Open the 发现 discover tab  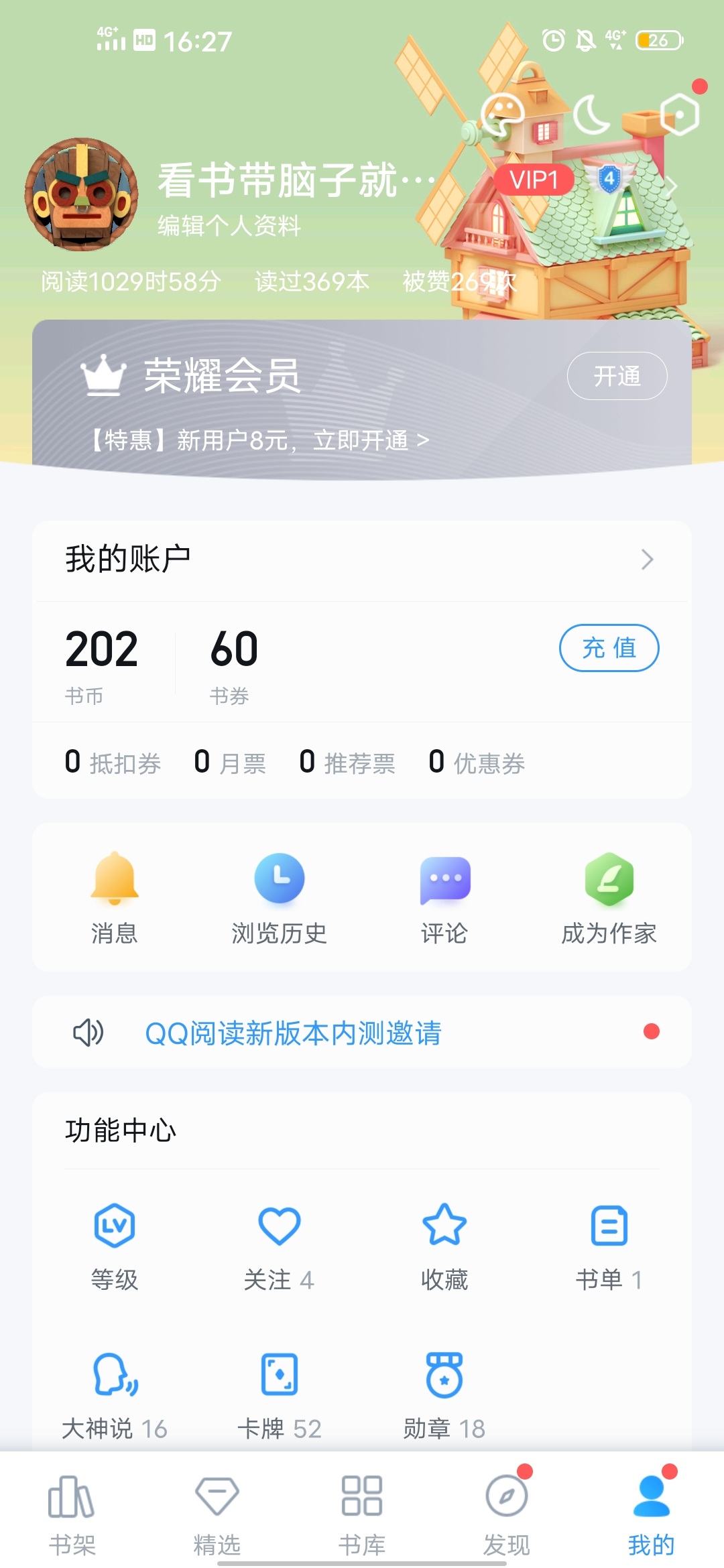pyautogui.click(x=507, y=1510)
